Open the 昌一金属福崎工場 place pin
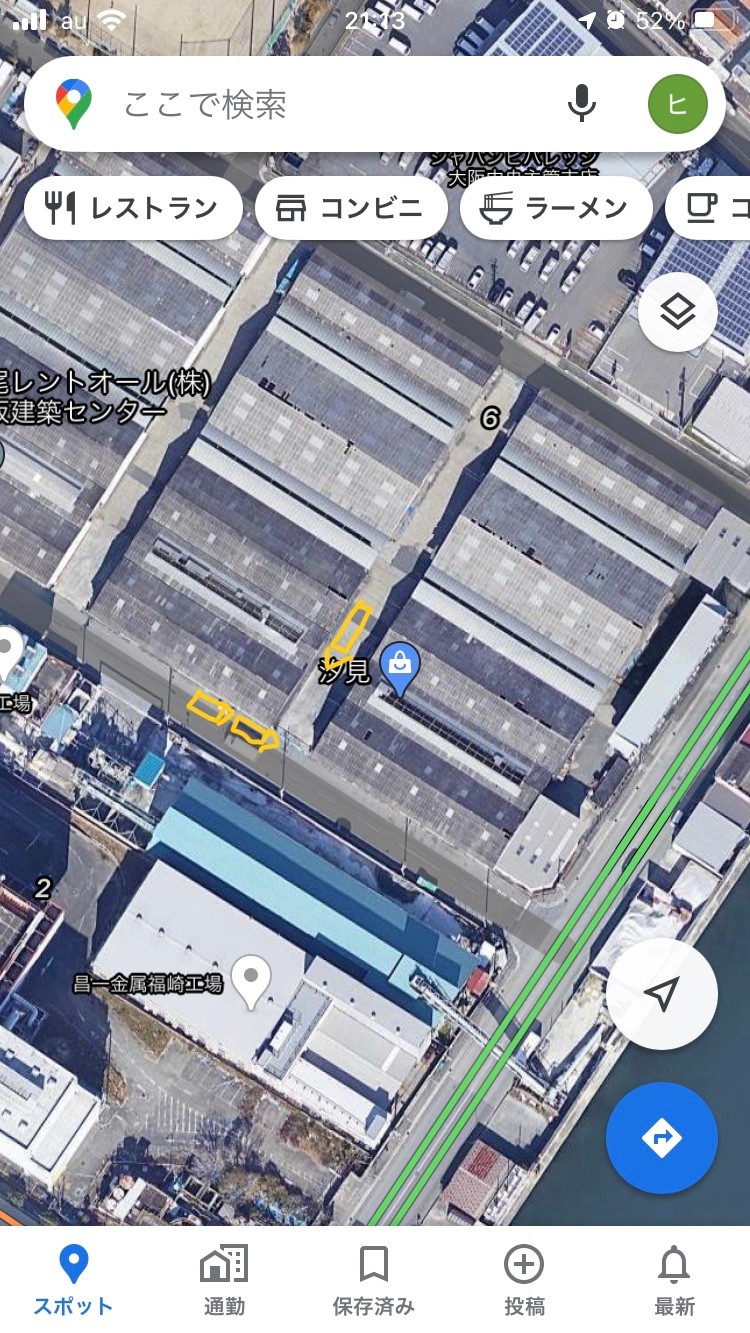Viewport: 750px width, 1333px height. (251, 981)
